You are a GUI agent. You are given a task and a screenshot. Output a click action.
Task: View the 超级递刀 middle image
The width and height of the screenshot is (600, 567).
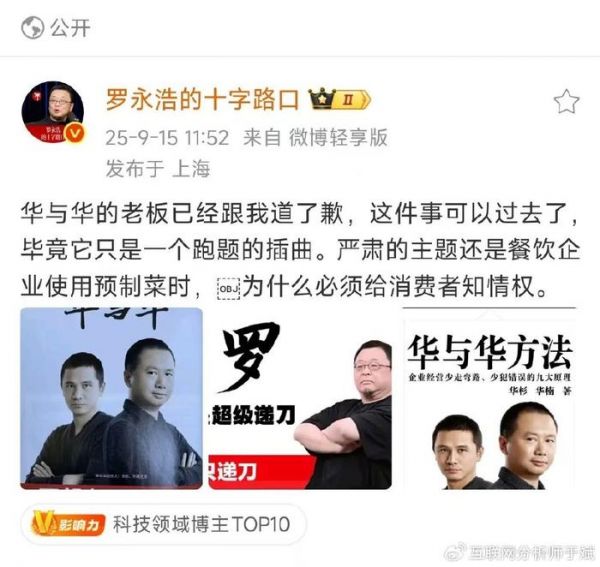(300, 398)
